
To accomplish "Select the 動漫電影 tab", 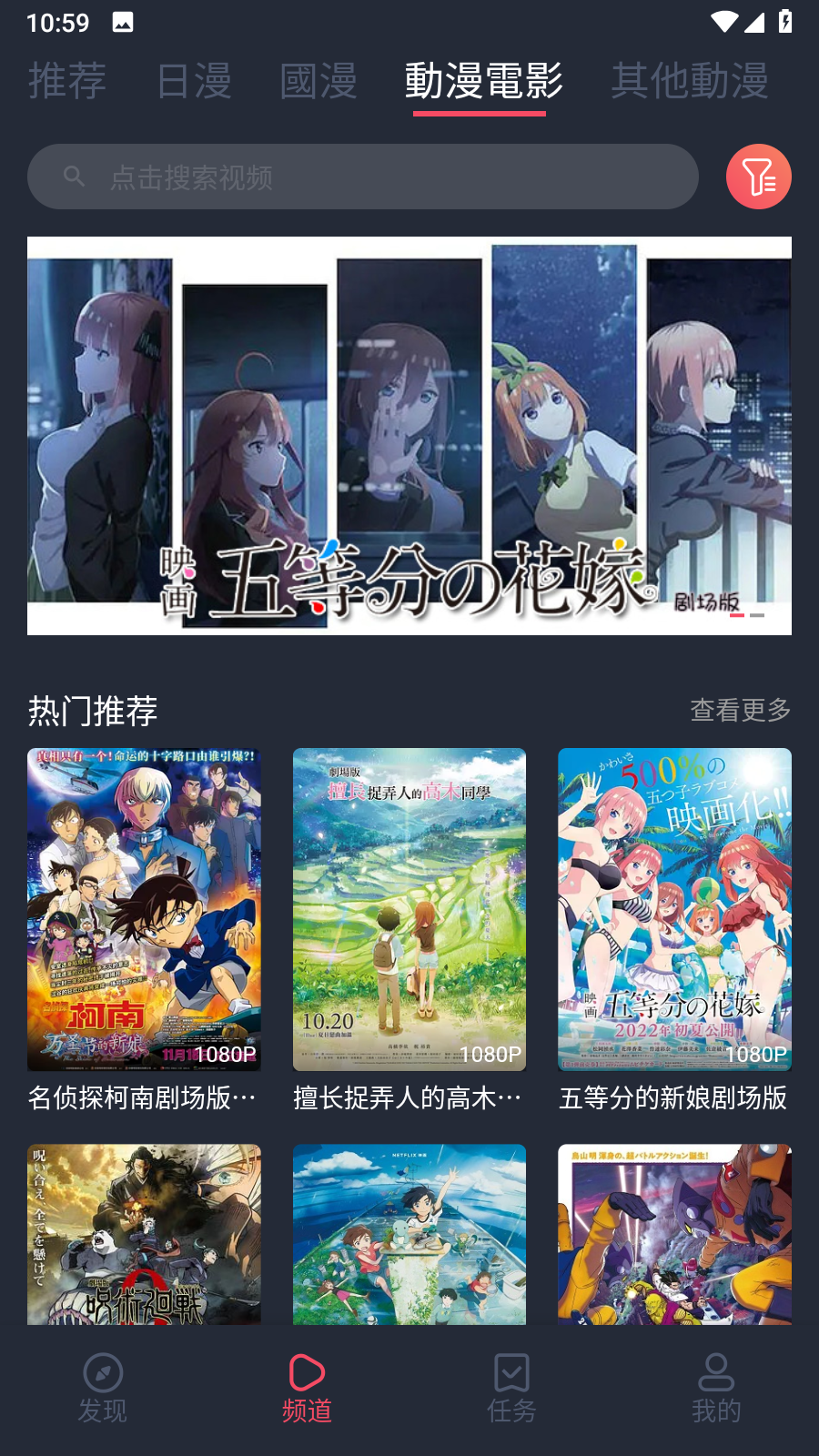I will (483, 81).
